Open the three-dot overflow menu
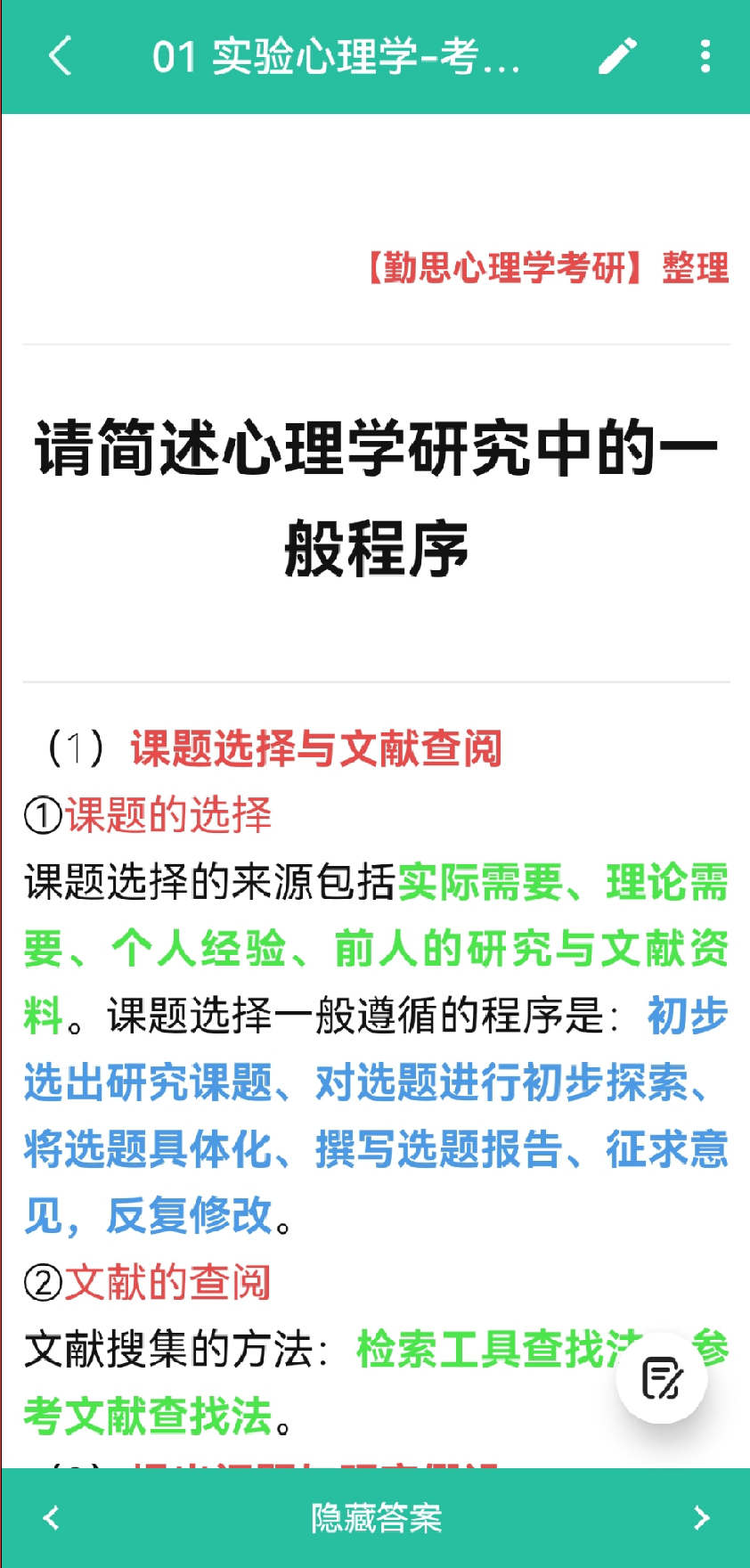The width and height of the screenshot is (750, 1568). [705, 56]
